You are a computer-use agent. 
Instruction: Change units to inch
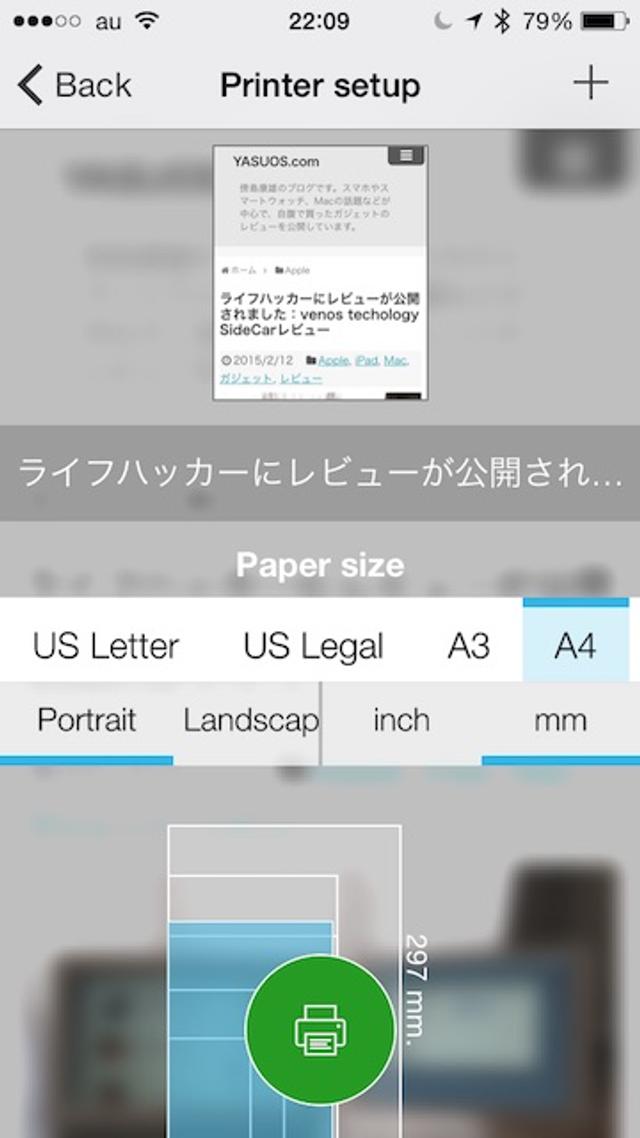pyautogui.click(x=401, y=721)
